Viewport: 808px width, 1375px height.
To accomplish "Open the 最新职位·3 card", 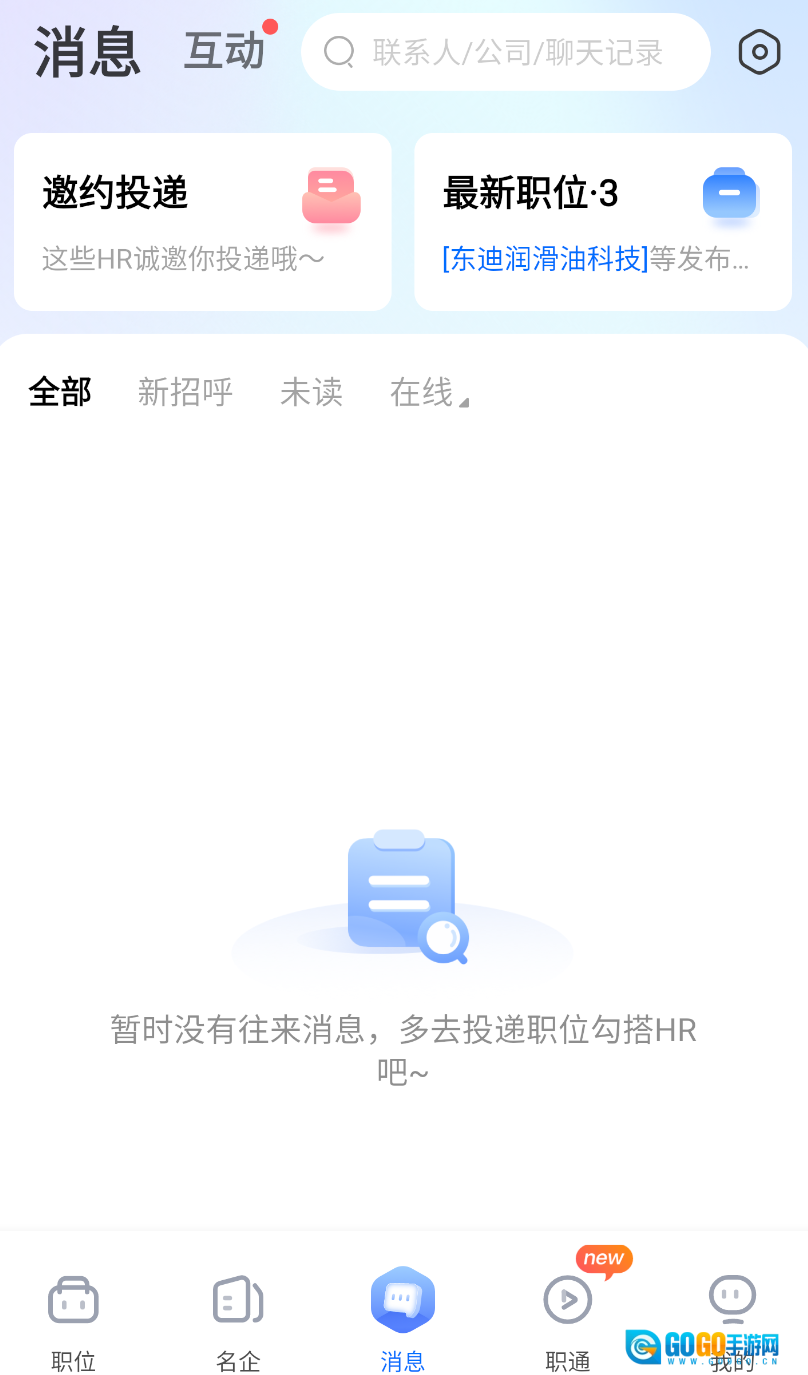I will (603, 222).
